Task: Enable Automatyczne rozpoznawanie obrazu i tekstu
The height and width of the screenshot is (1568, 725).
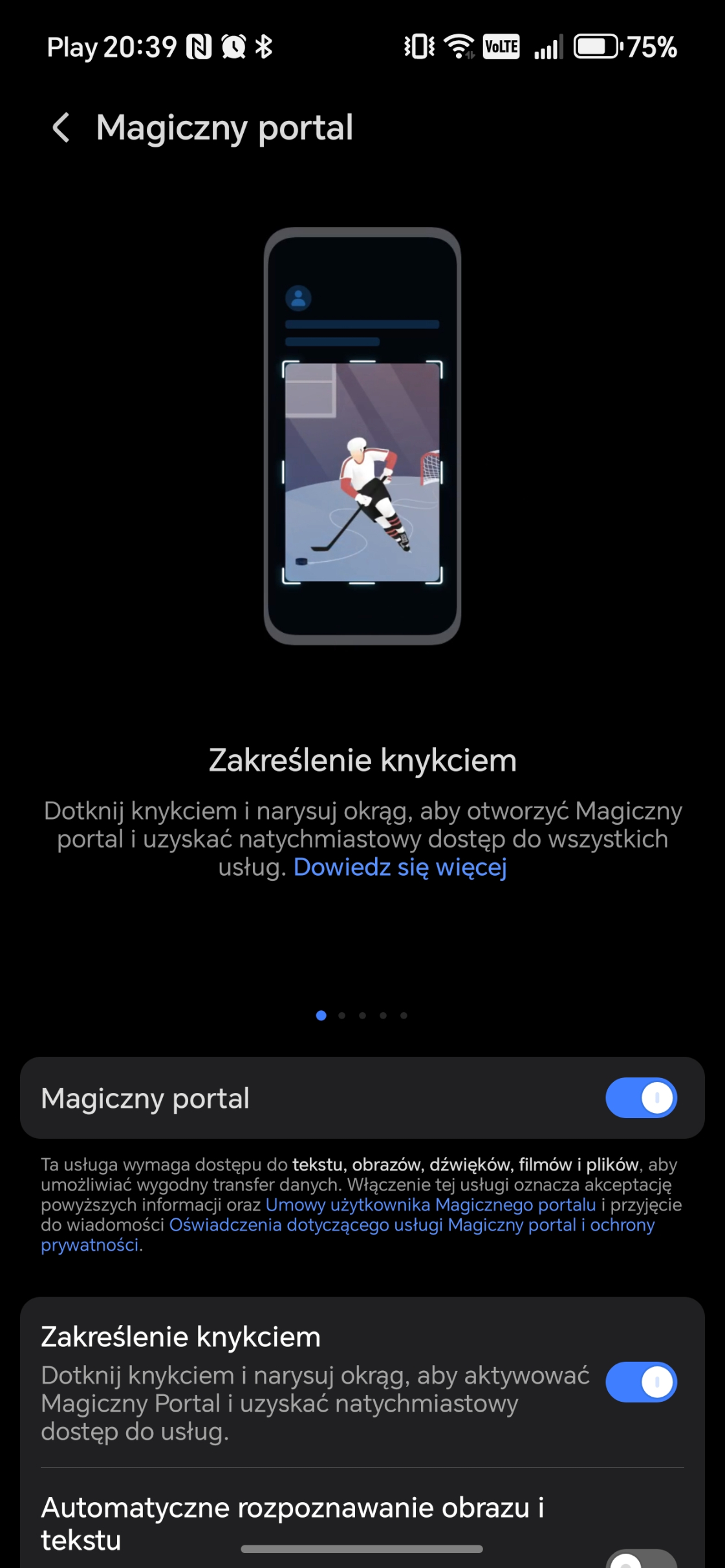Action: 640,1560
